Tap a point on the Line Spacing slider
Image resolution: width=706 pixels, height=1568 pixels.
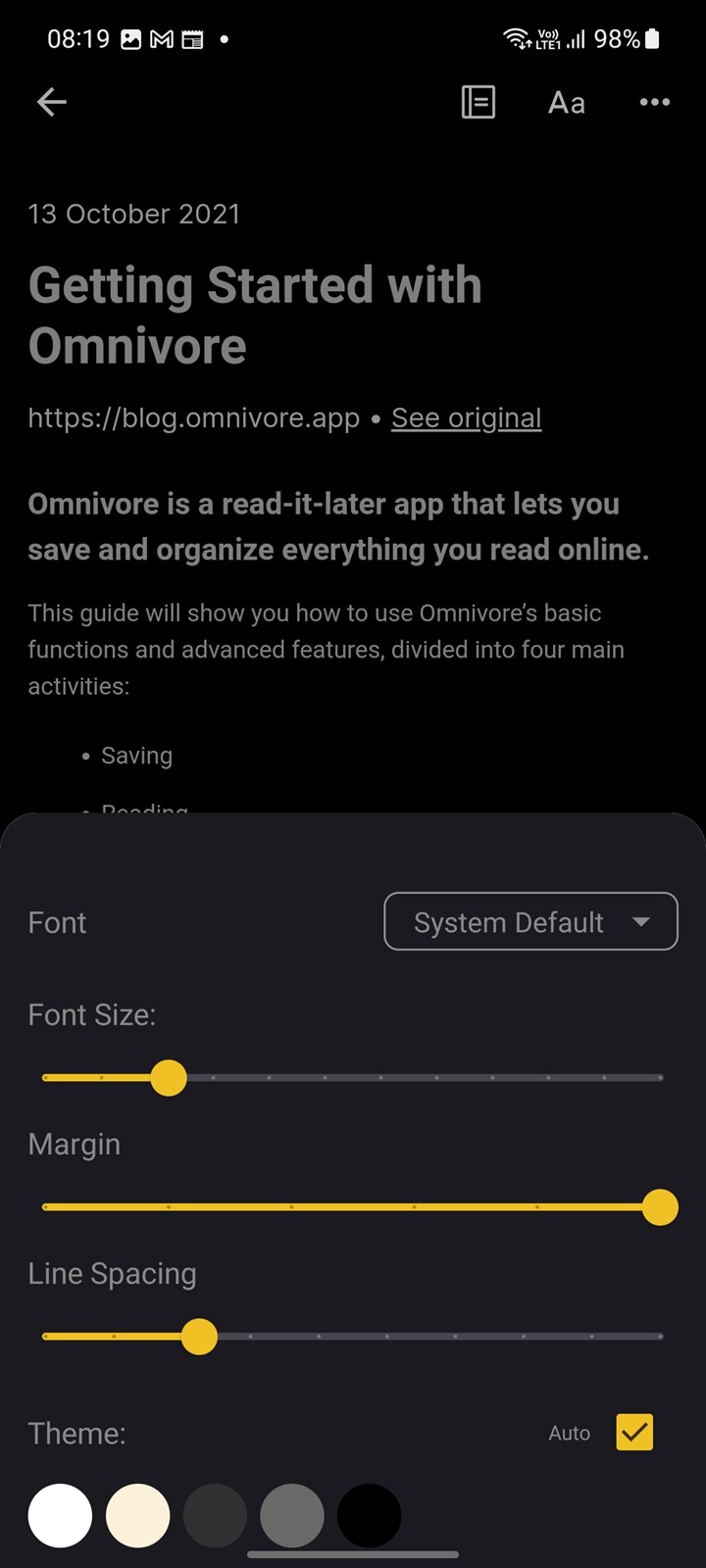point(353,1337)
